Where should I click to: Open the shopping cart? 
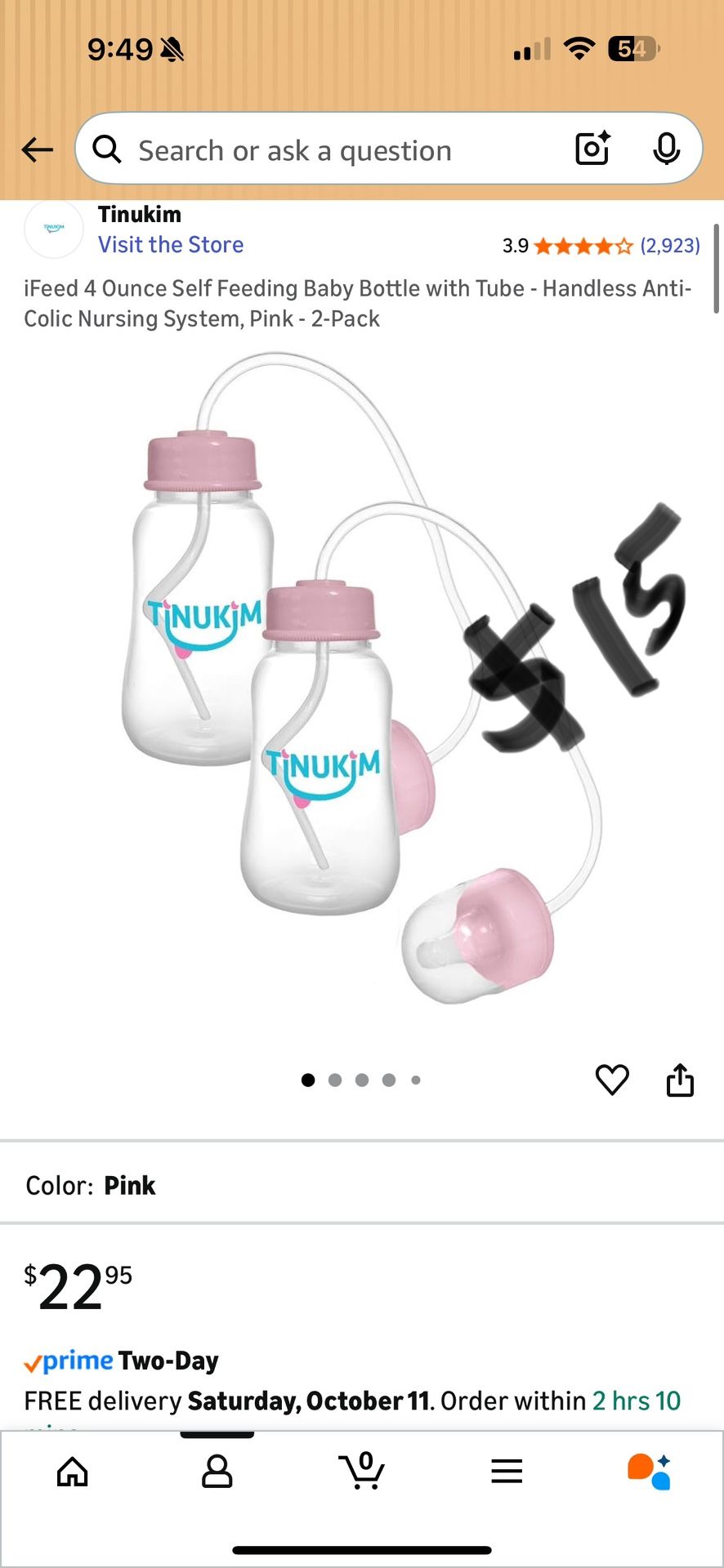pos(362,1472)
